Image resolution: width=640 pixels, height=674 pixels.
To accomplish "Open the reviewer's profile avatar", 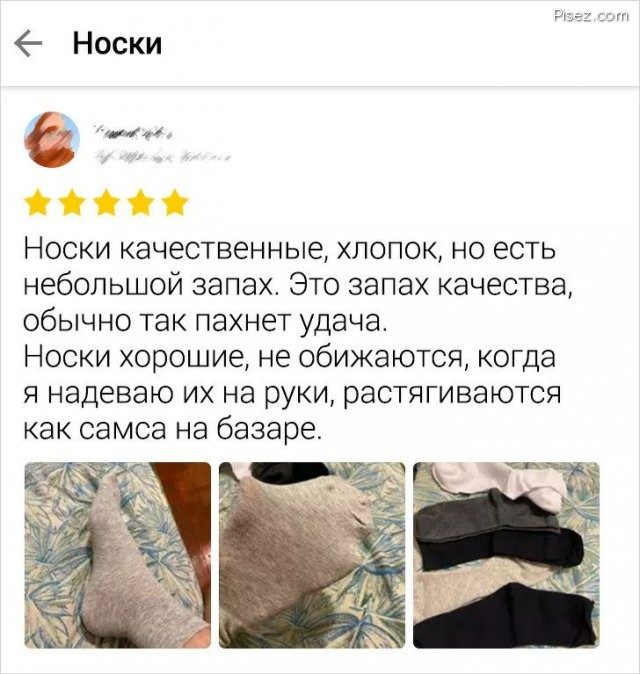I will 52,142.
